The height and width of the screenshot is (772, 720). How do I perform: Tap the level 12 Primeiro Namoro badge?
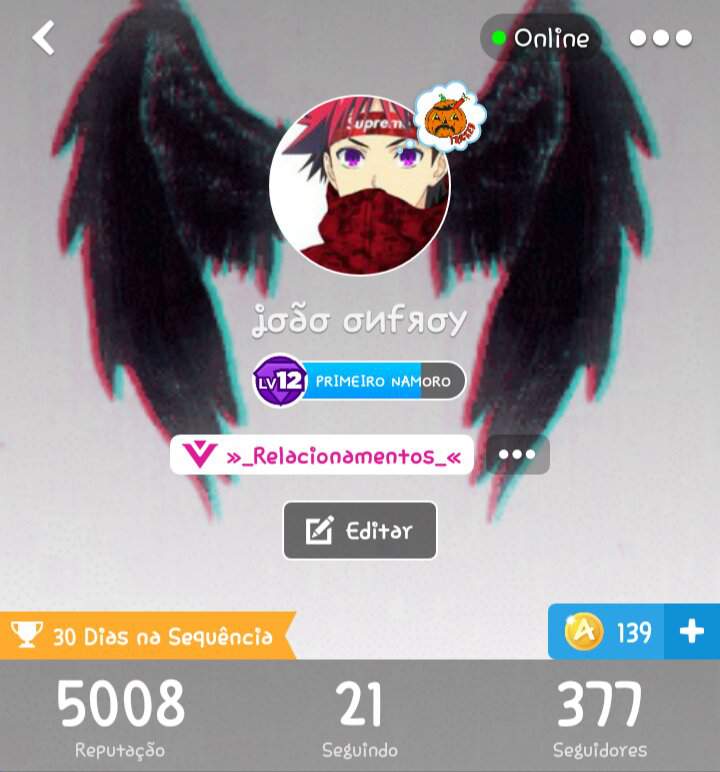click(359, 381)
